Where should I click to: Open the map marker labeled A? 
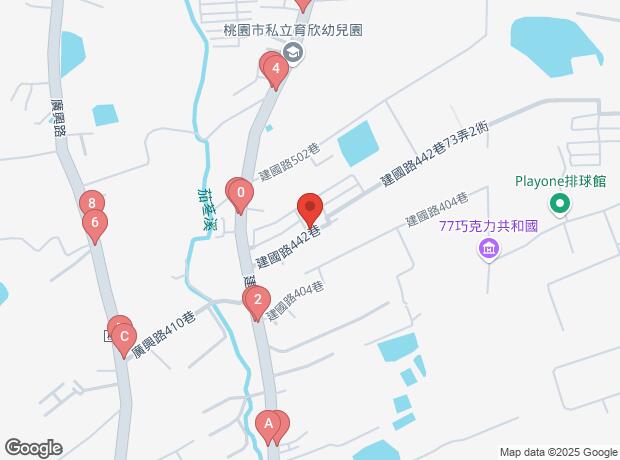point(268,424)
